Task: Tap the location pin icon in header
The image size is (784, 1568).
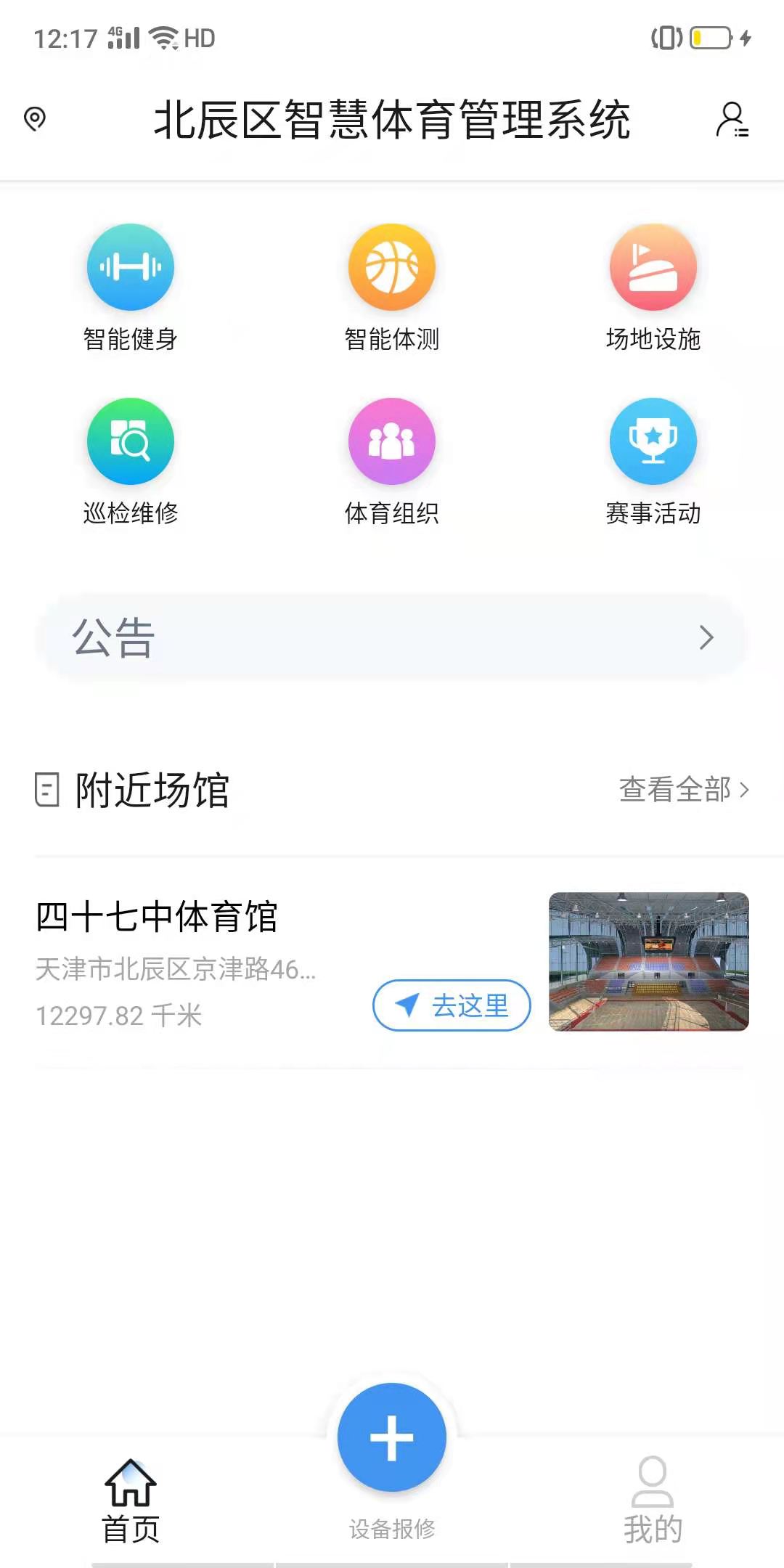Action: (34, 120)
